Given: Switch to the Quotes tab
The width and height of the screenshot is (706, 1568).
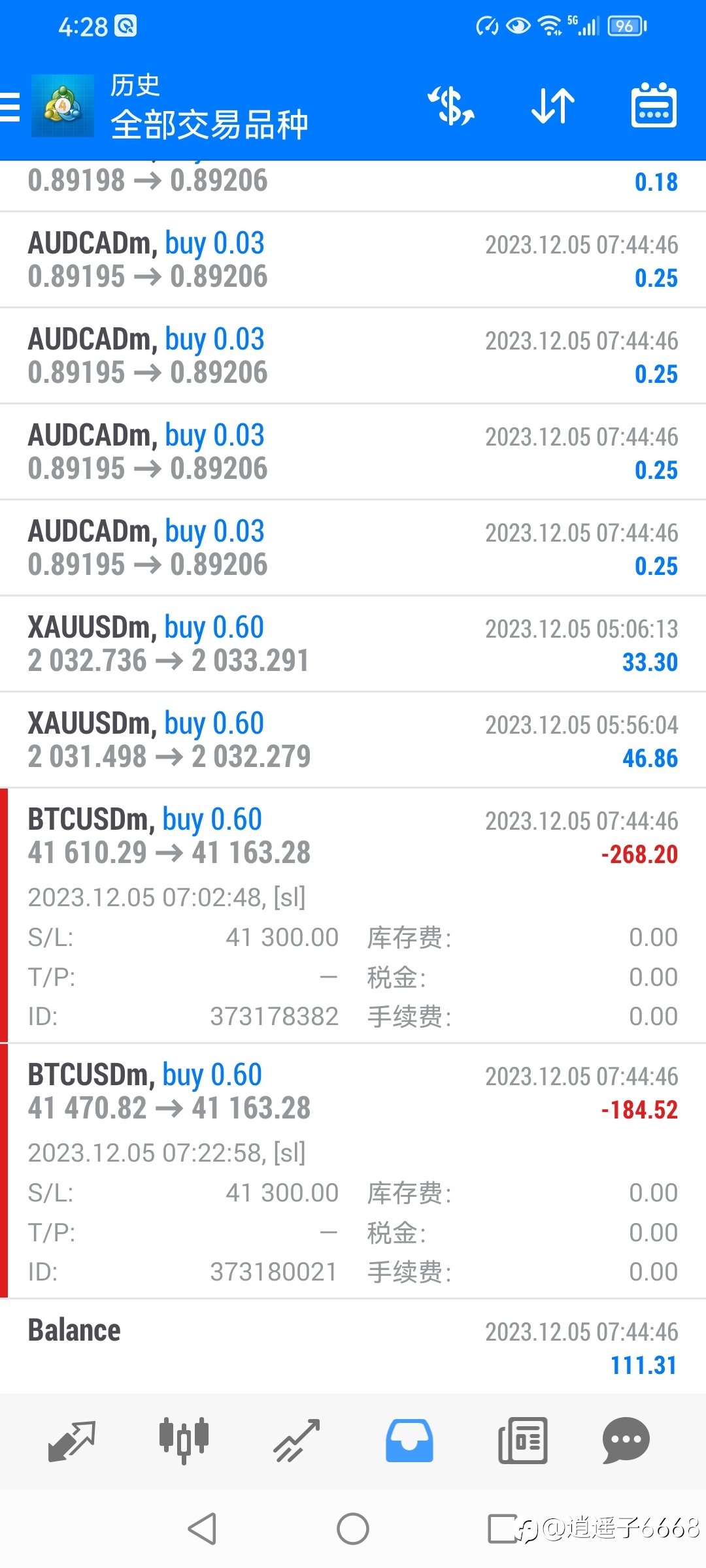Looking at the screenshot, I should pyautogui.click(x=72, y=1441).
